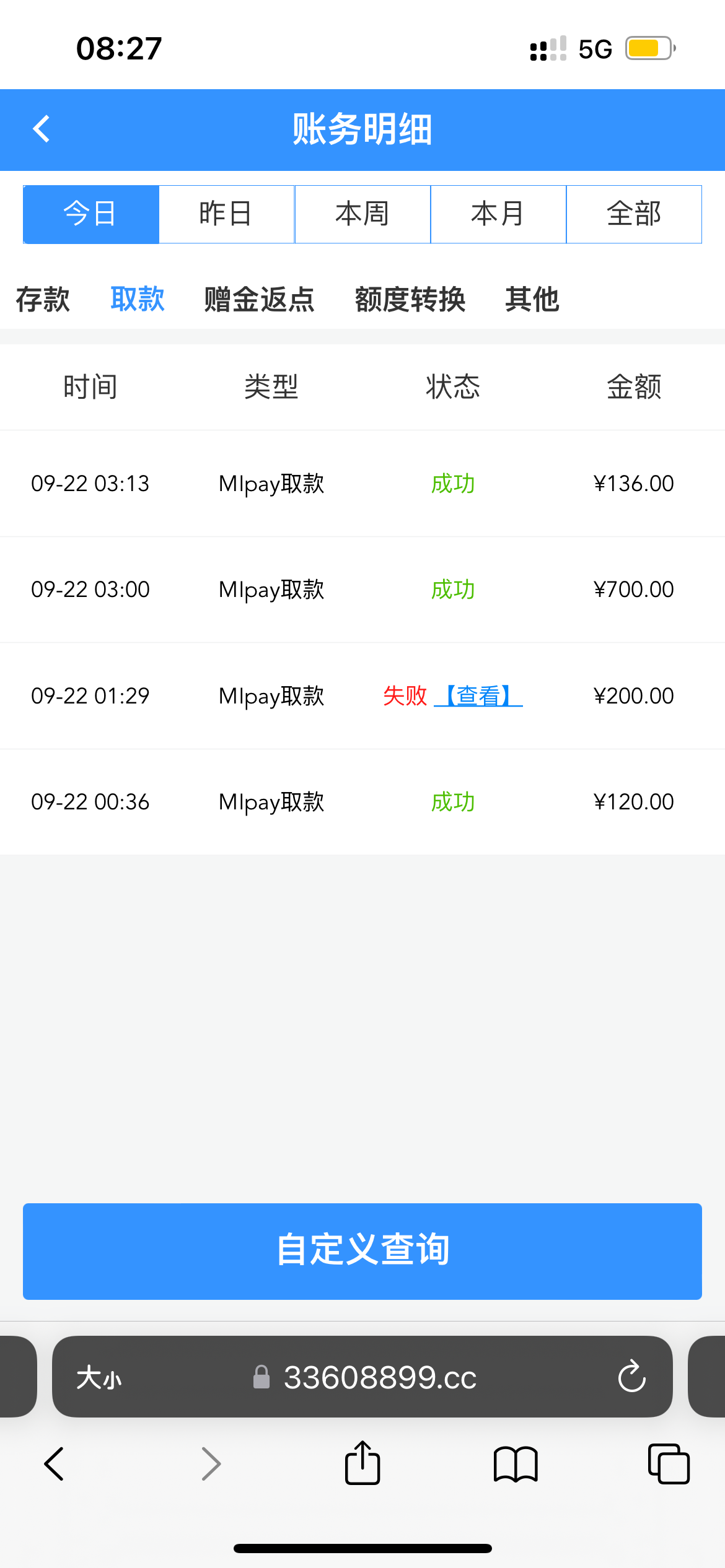Tap the 自定义查询 button
This screenshot has height=1568, width=725.
(x=362, y=1251)
